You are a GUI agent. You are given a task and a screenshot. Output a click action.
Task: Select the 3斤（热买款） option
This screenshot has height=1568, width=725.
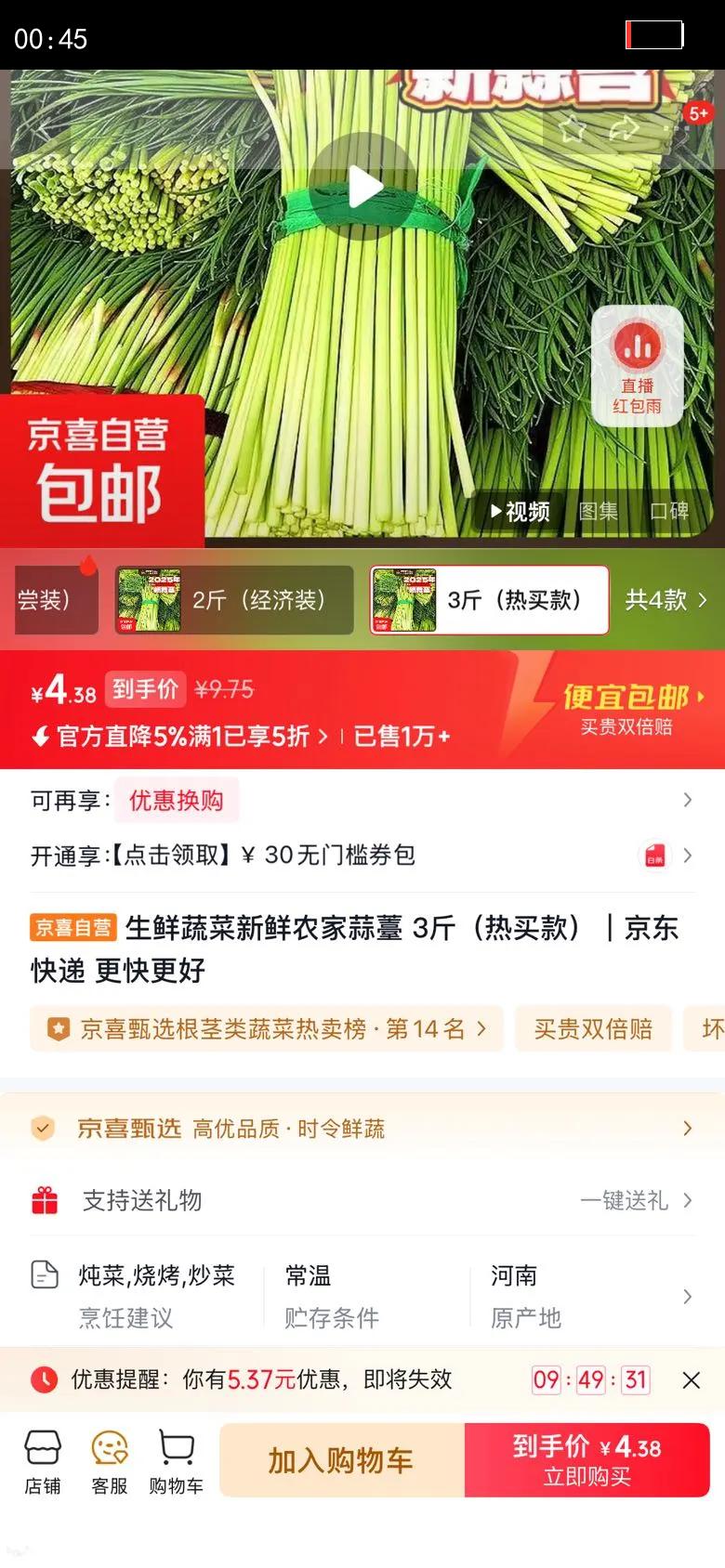tap(490, 600)
